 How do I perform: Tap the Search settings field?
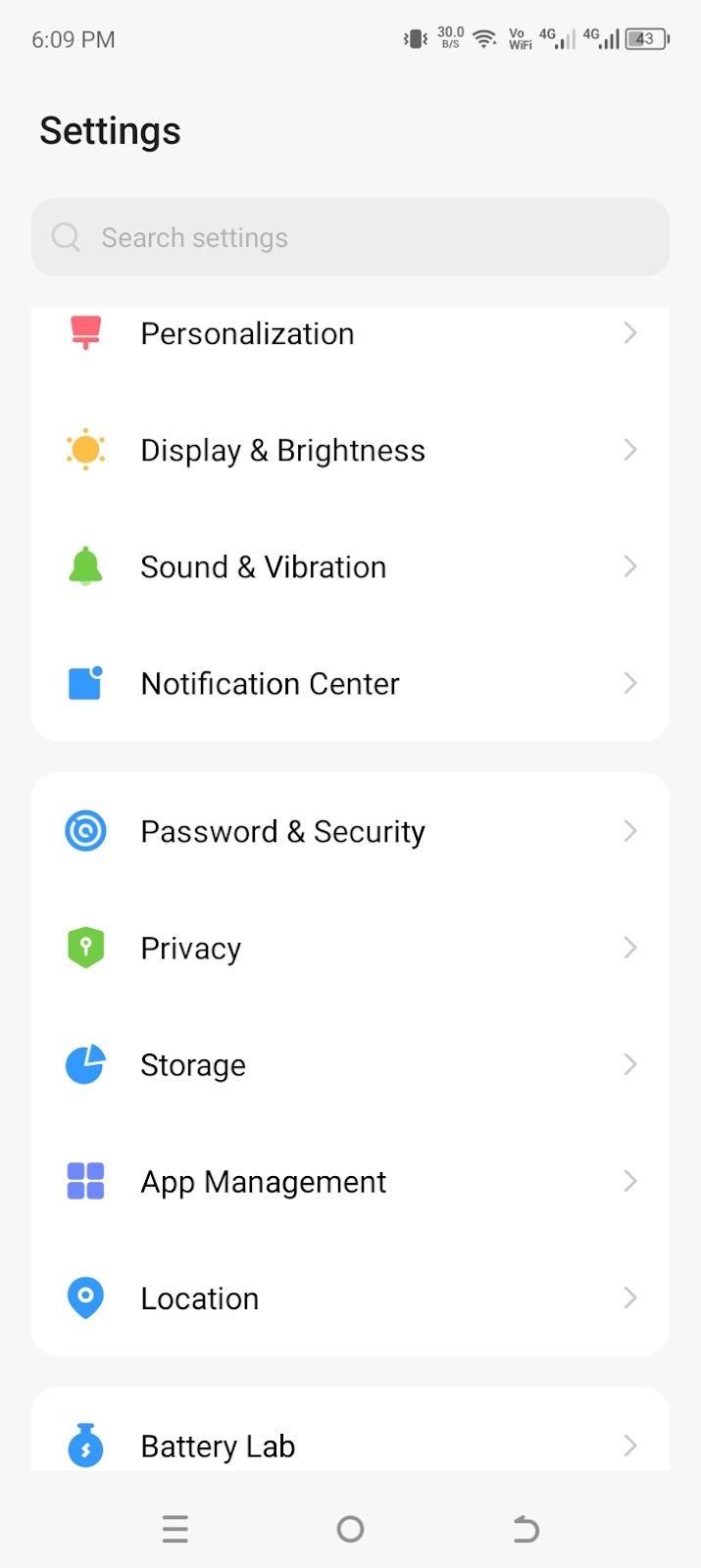(350, 237)
